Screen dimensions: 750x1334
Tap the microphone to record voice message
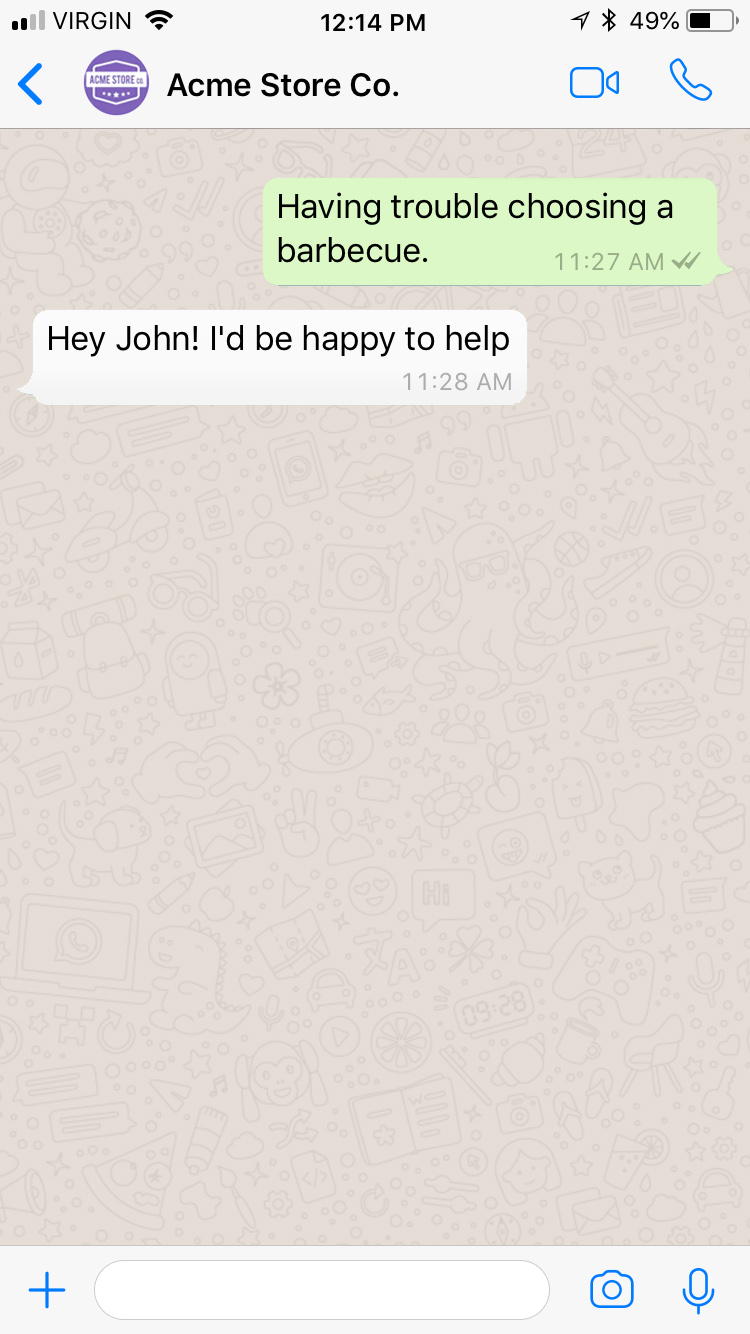tap(698, 1290)
